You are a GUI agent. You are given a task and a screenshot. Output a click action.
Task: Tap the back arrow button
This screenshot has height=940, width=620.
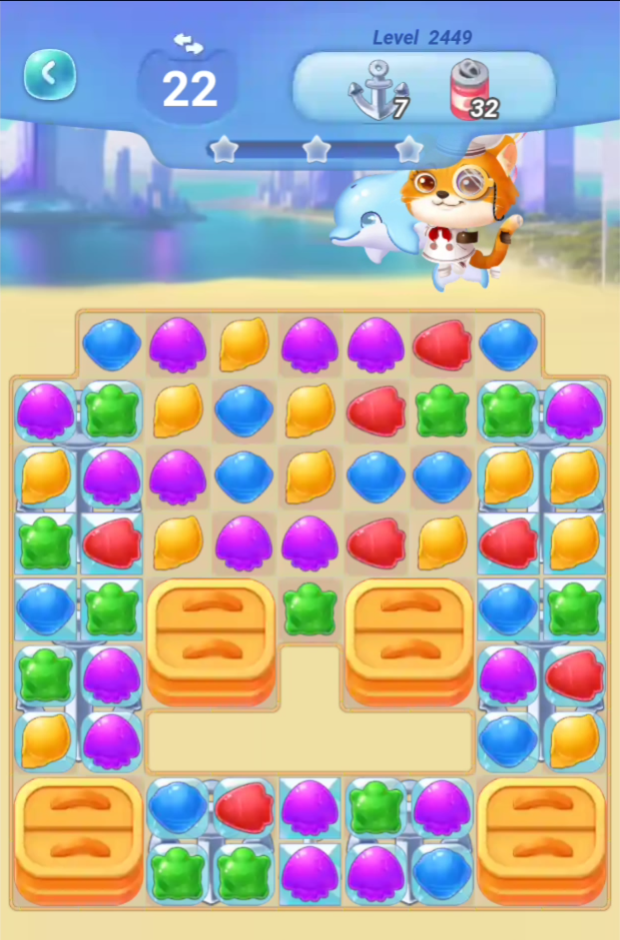(x=50, y=74)
